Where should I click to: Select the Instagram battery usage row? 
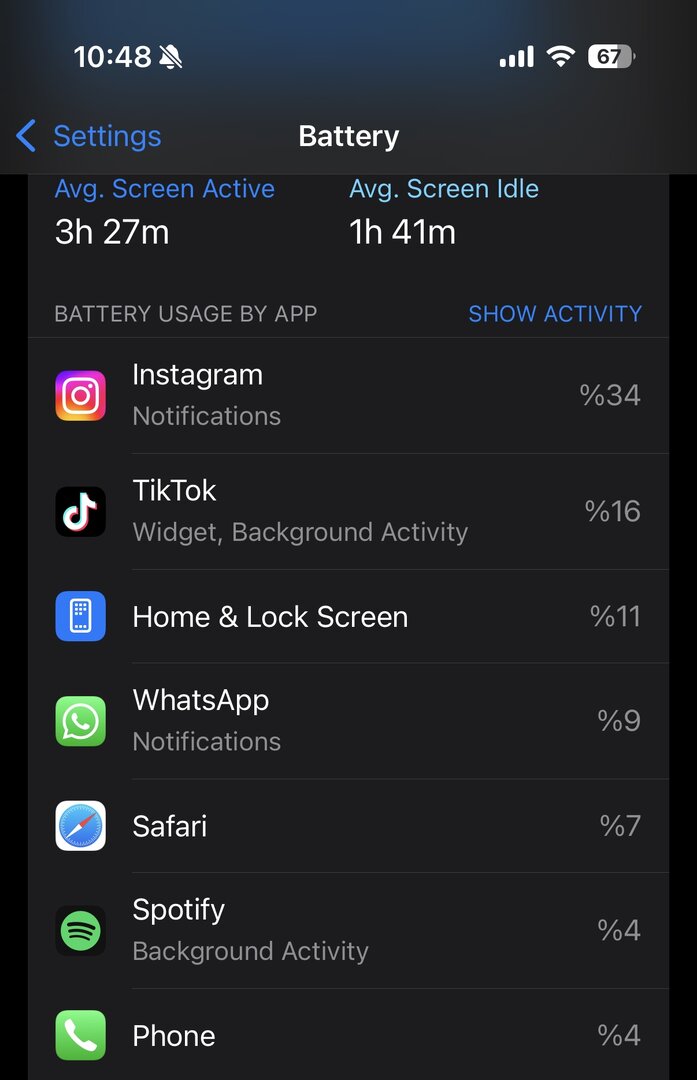pyautogui.click(x=348, y=395)
